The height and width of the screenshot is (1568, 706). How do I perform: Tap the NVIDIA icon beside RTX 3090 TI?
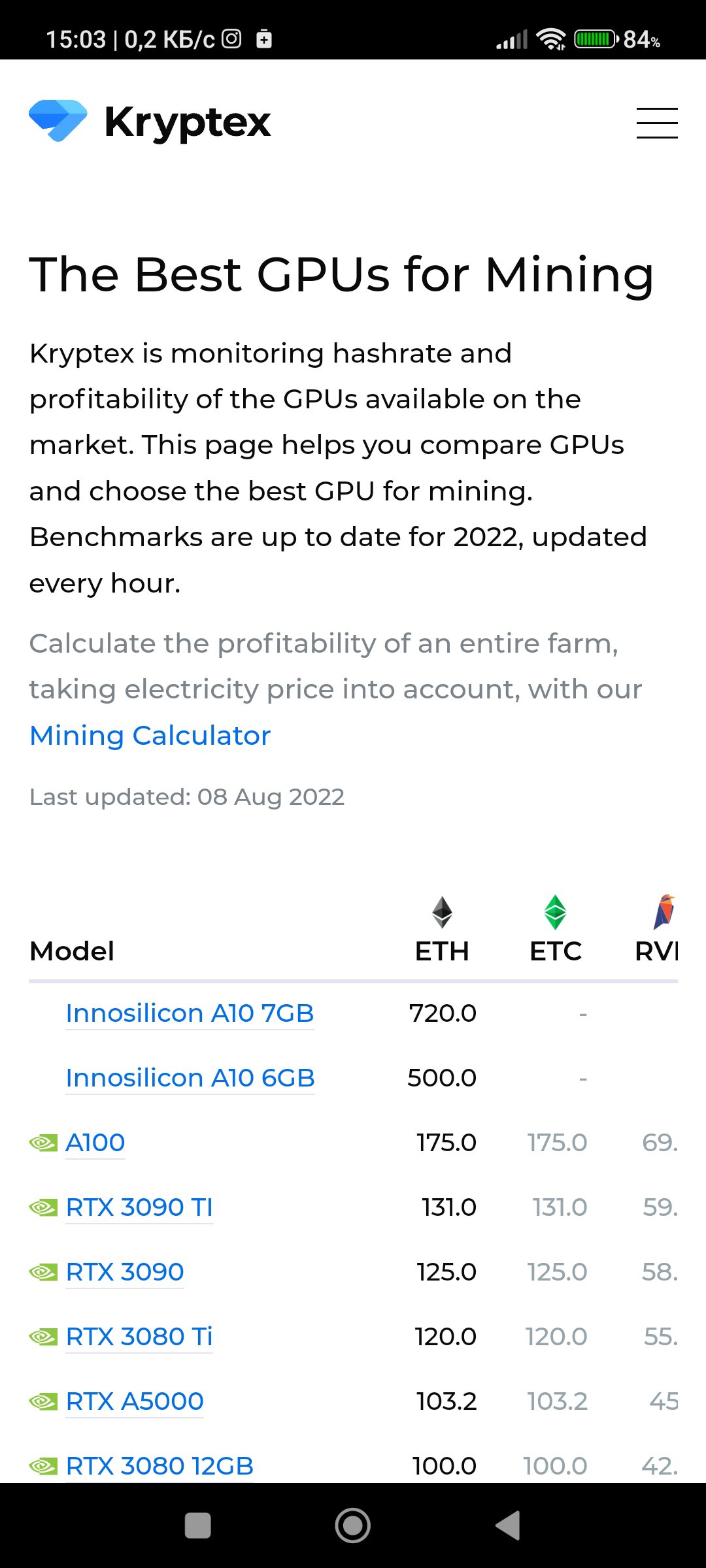[44, 1206]
